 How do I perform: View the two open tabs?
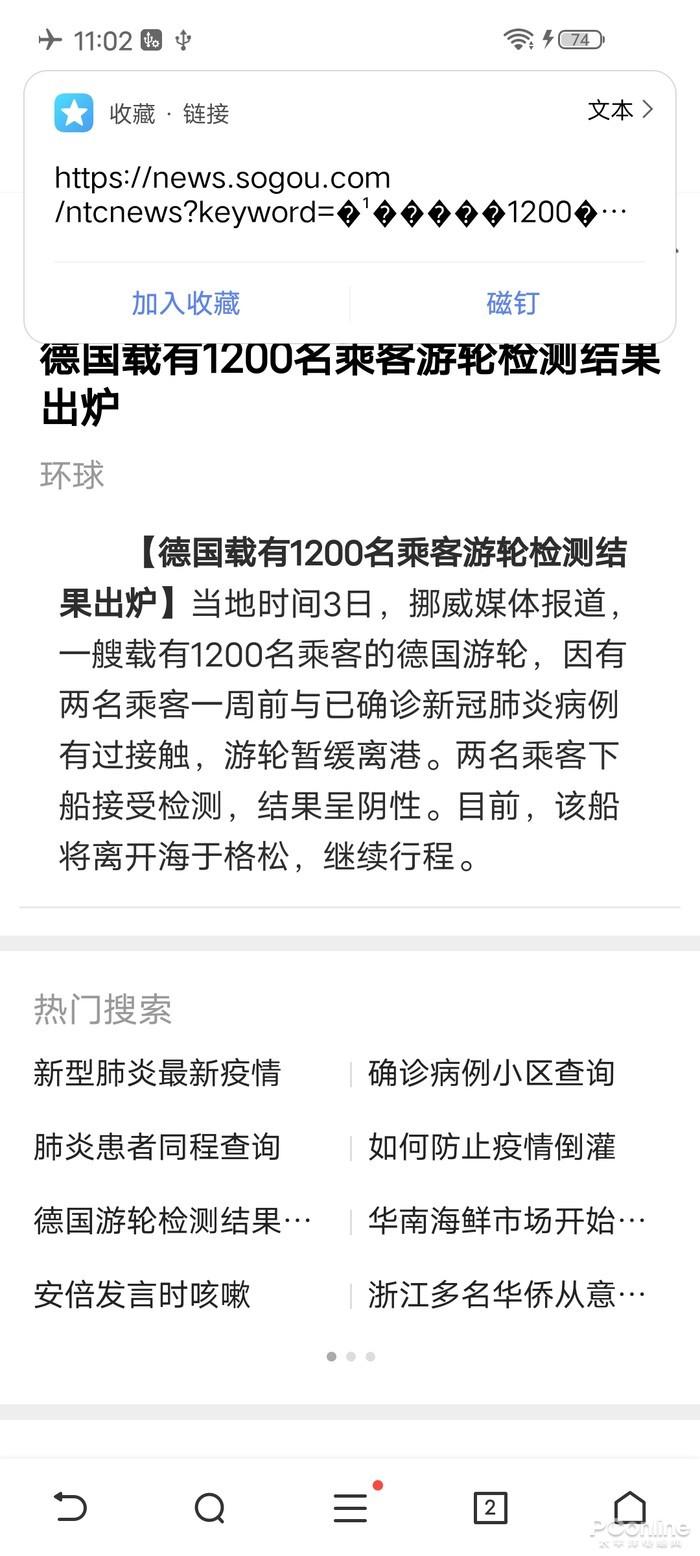[x=490, y=1507]
